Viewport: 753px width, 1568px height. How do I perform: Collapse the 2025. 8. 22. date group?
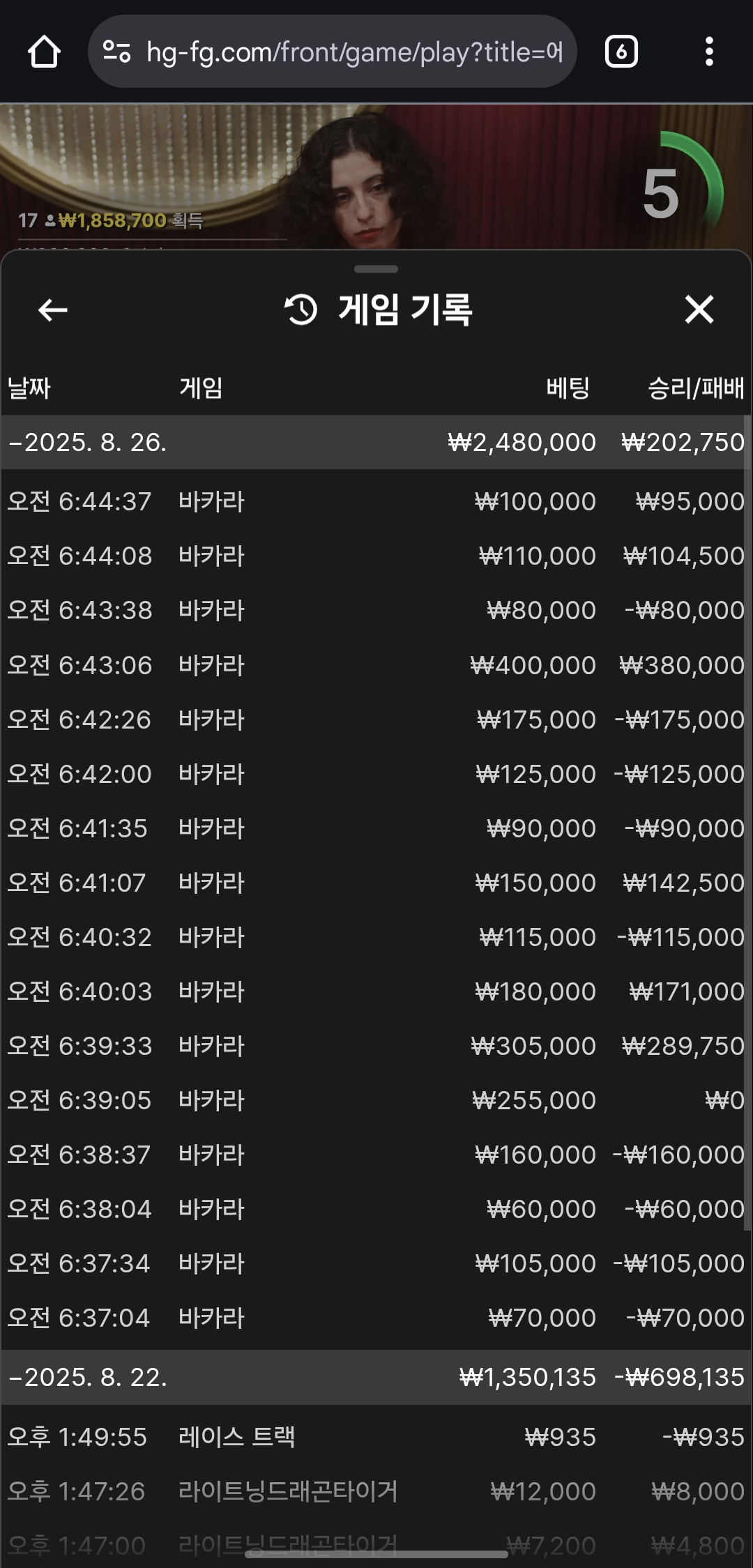pyautogui.click(x=376, y=1377)
